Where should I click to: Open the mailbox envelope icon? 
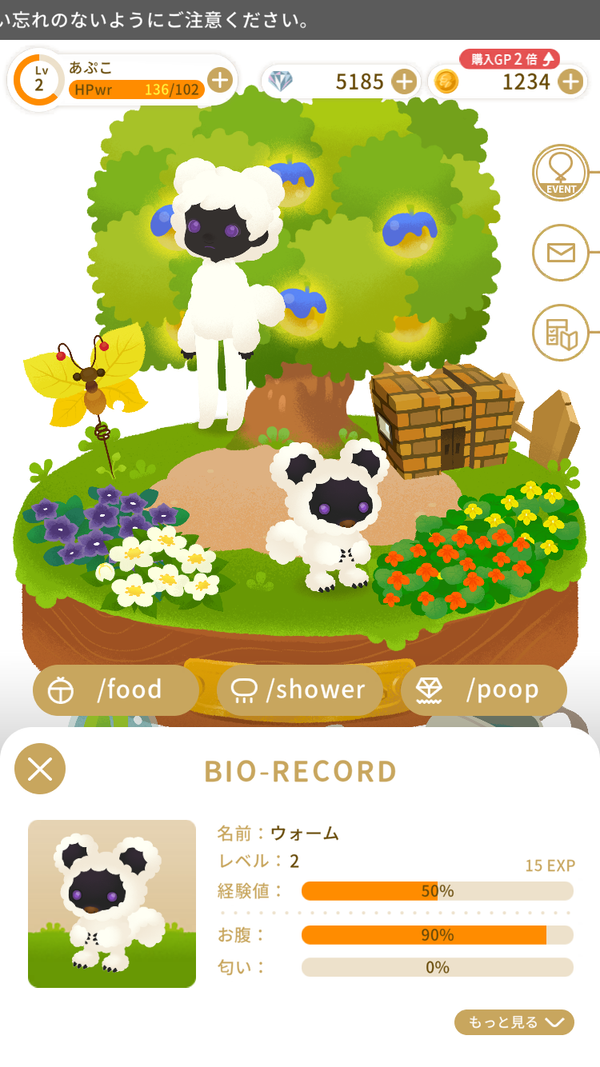click(x=561, y=253)
